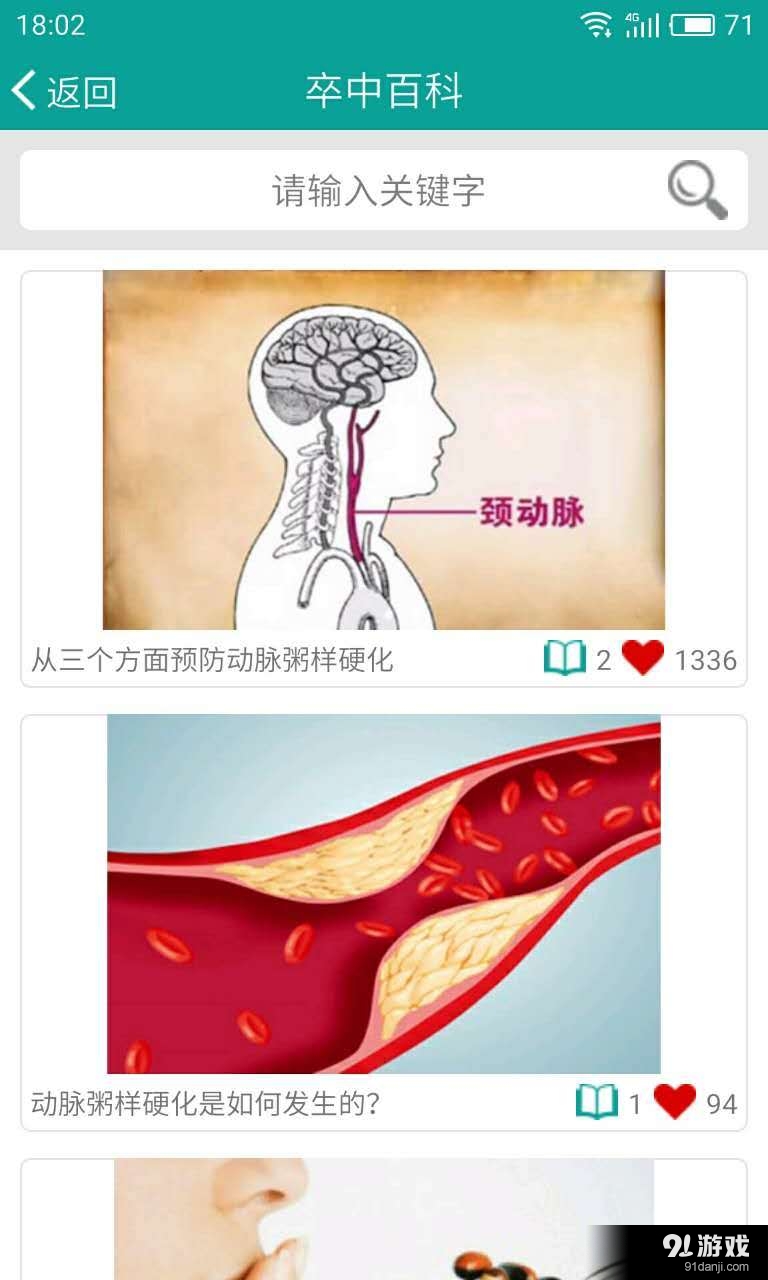Go back using the 返回 button

coord(64,91)
